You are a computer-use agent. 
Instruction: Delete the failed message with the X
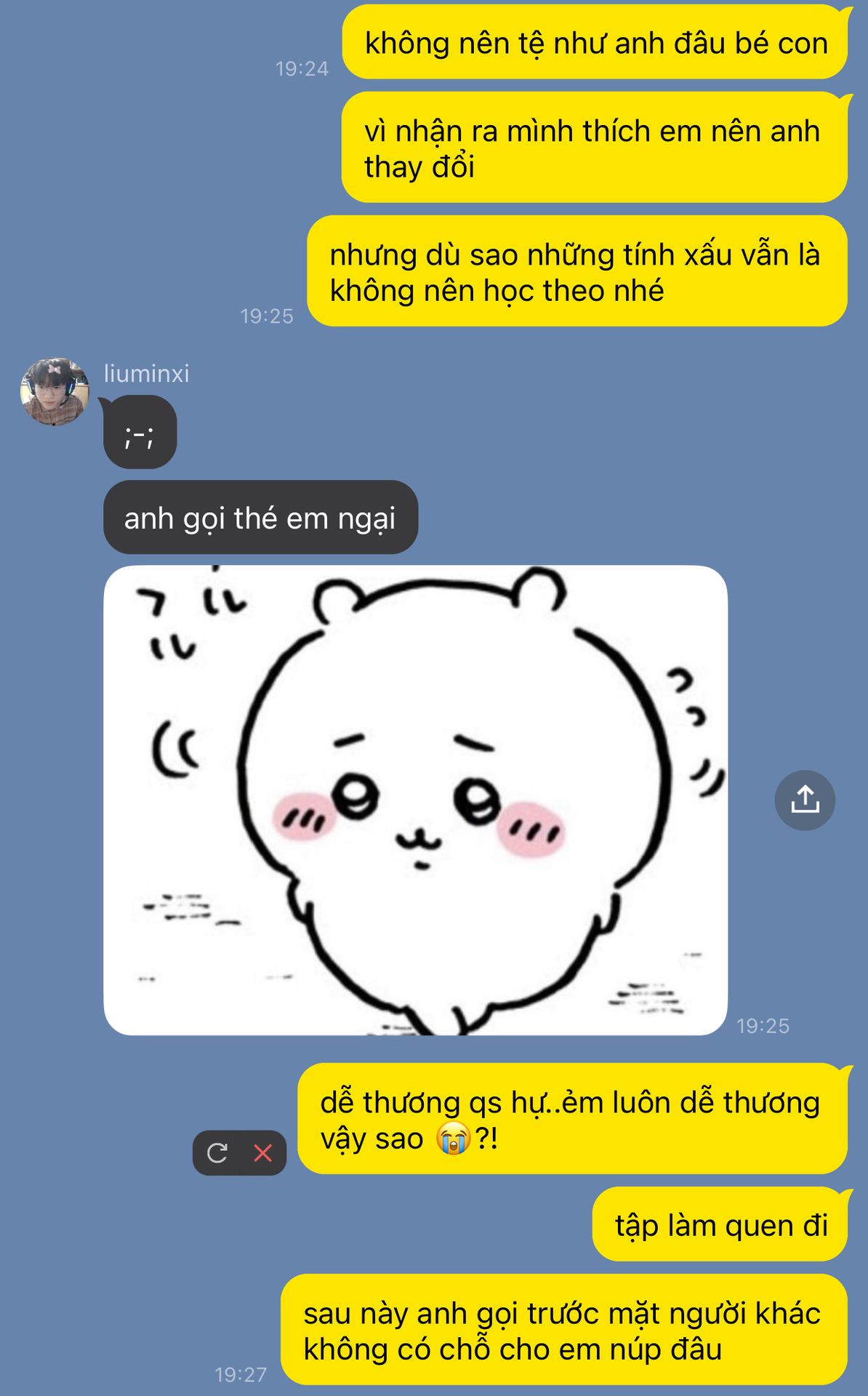pos(262,1153)
